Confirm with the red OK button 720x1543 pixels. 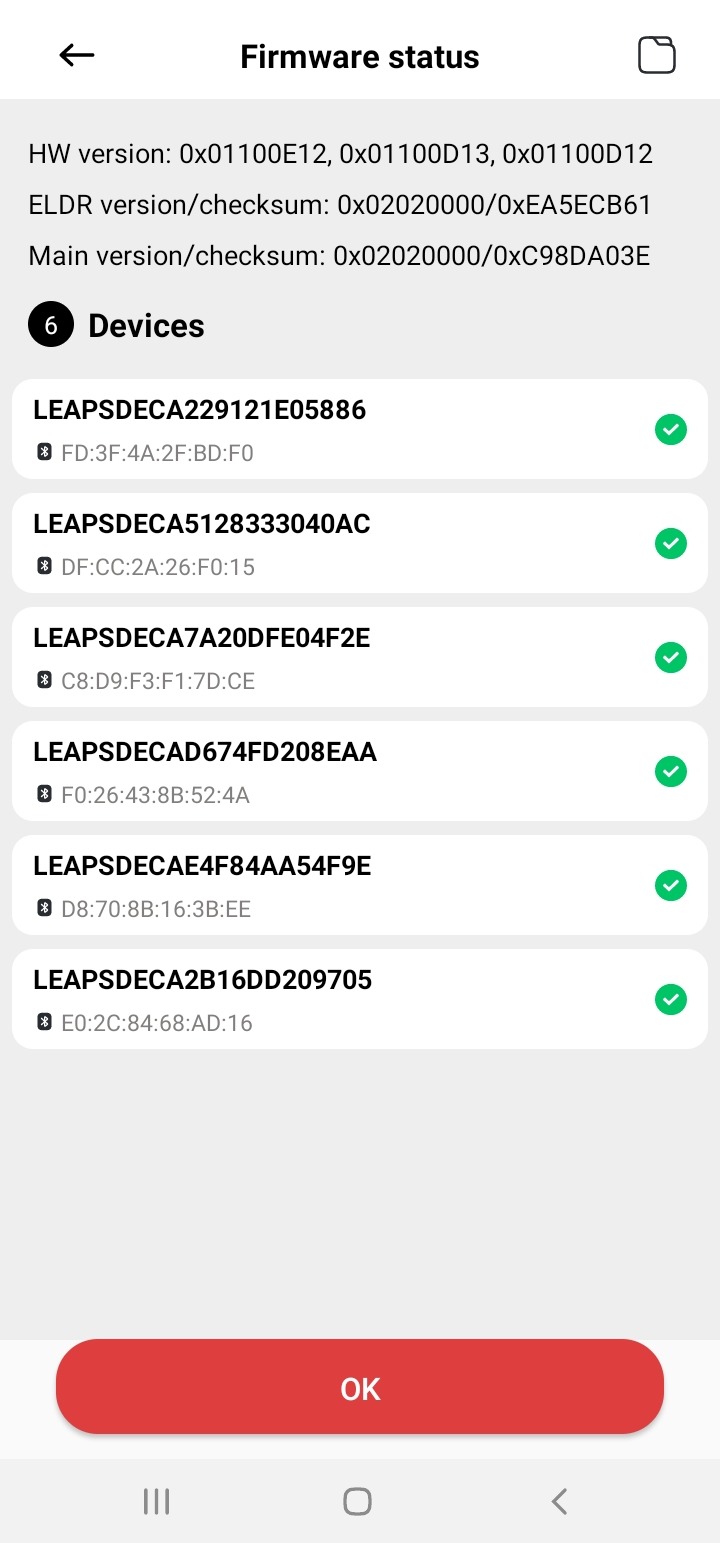point(360,1387)
